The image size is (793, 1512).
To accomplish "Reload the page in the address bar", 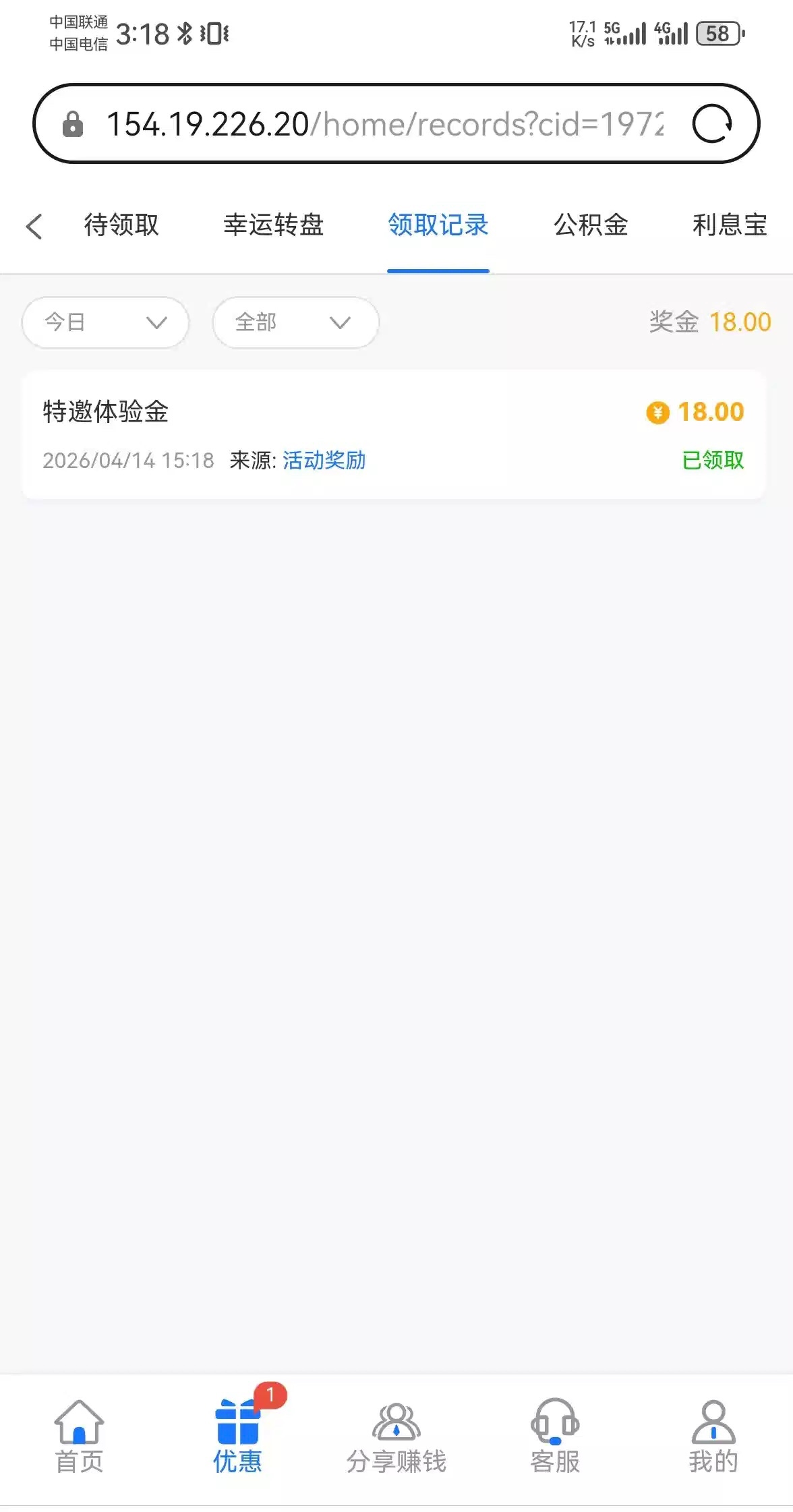I will tap(712, 124).
